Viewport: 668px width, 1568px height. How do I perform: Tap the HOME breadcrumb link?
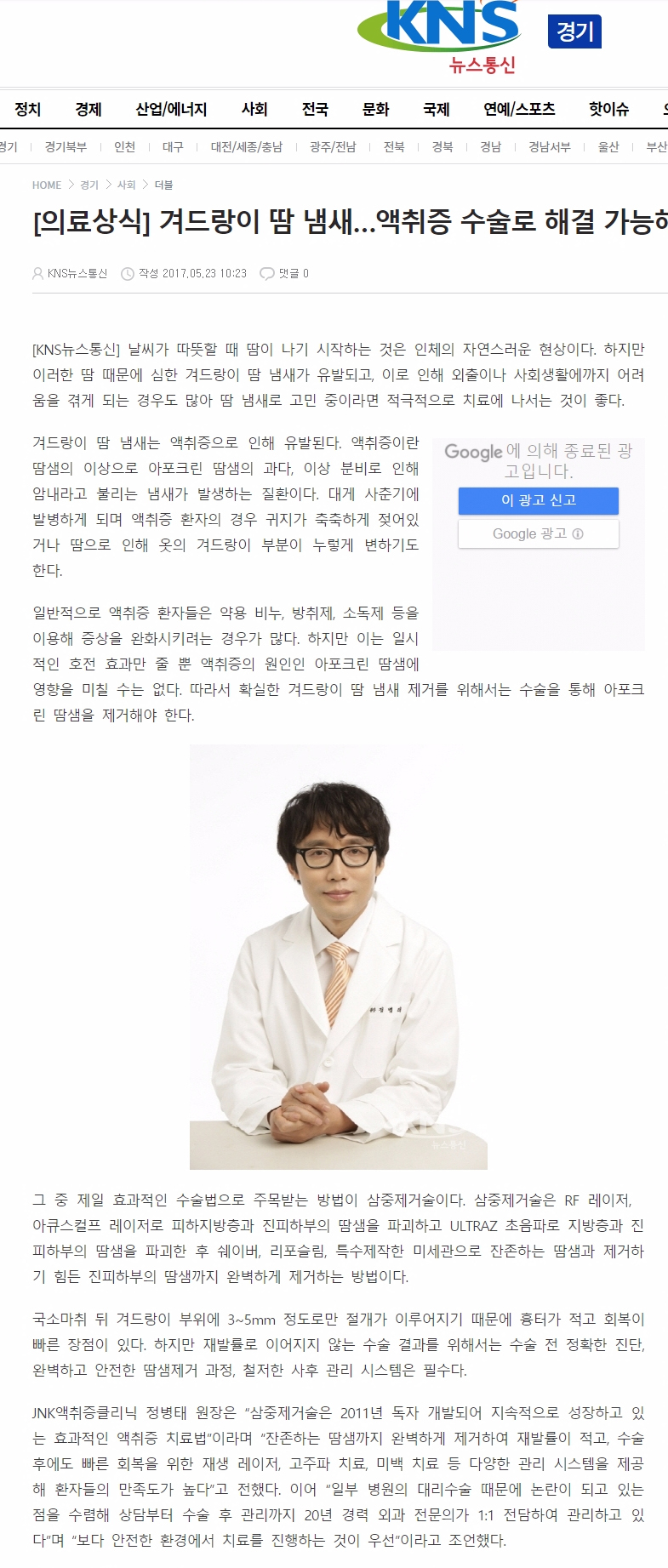pos(47,185)
